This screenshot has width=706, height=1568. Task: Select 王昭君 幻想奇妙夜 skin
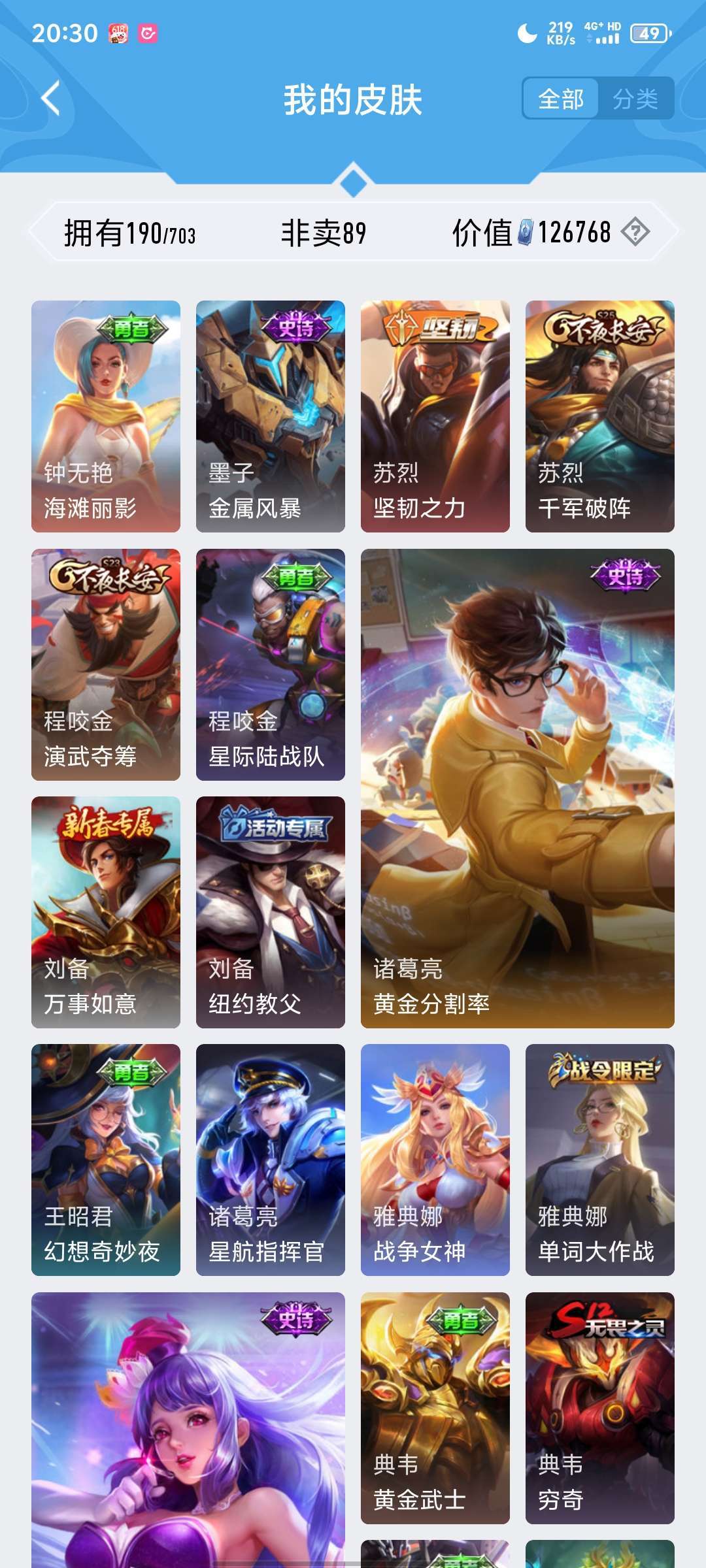pos(106,1160)
